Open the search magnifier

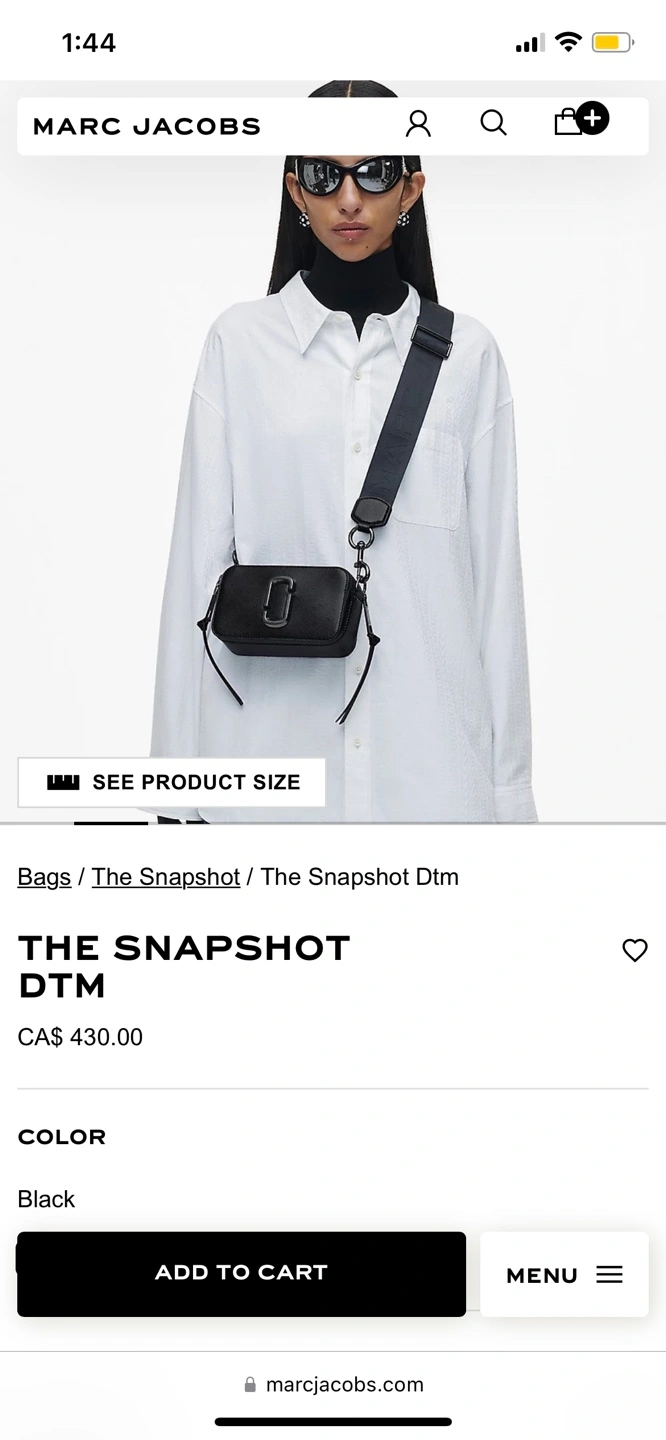point(493,123)
